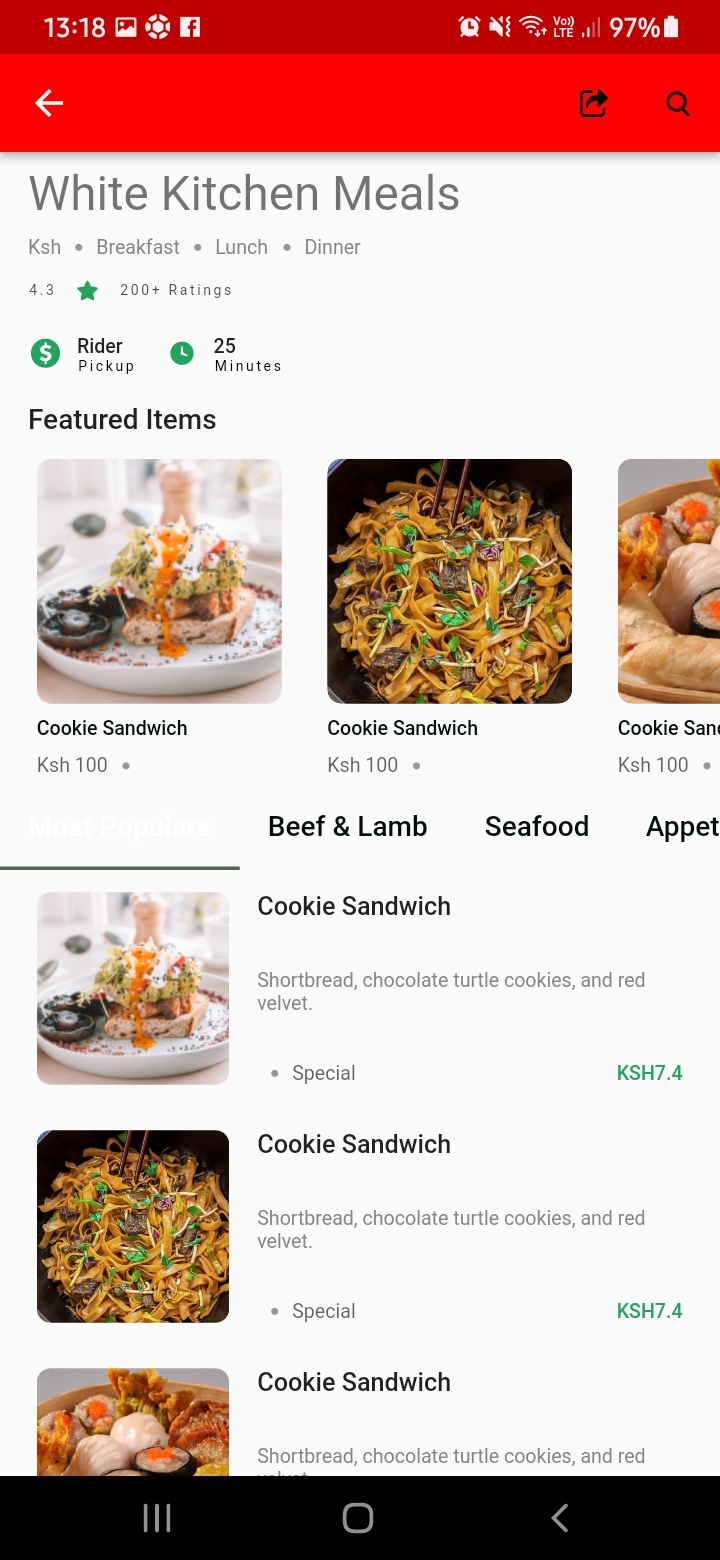Select the Most Populars tab

120,827
